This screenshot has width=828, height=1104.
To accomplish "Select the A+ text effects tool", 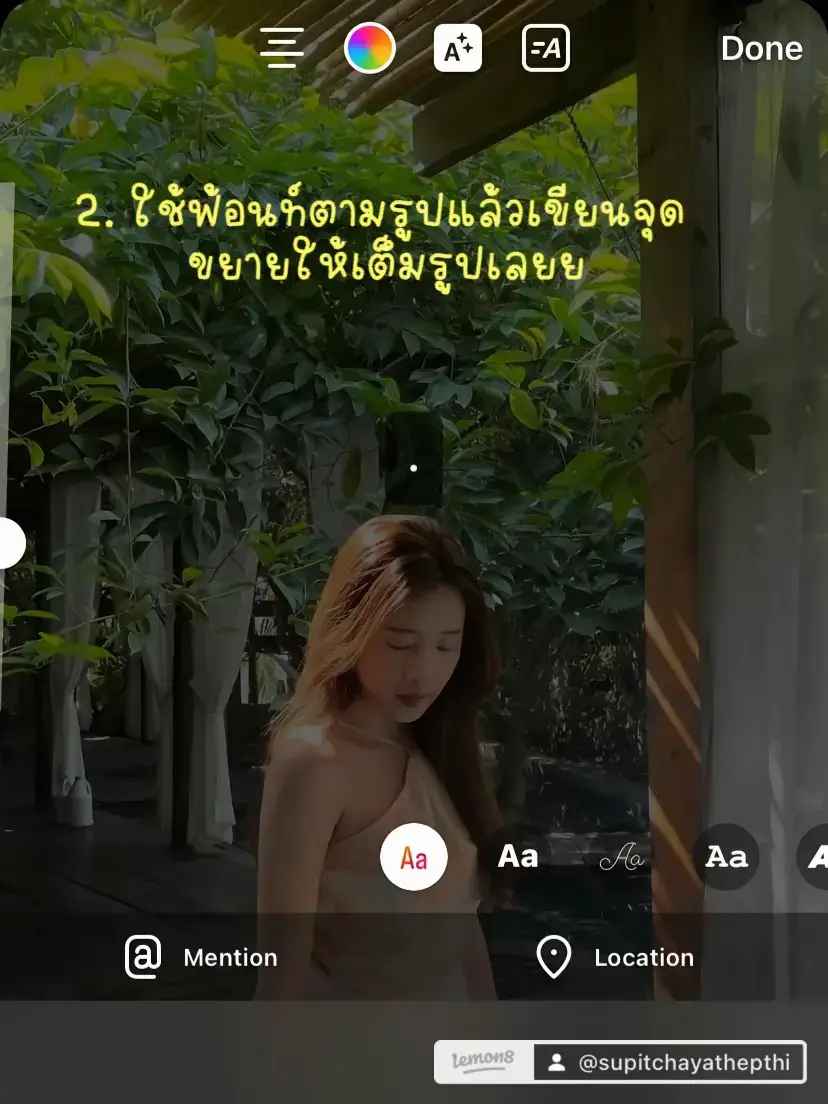I will point(456,47).
